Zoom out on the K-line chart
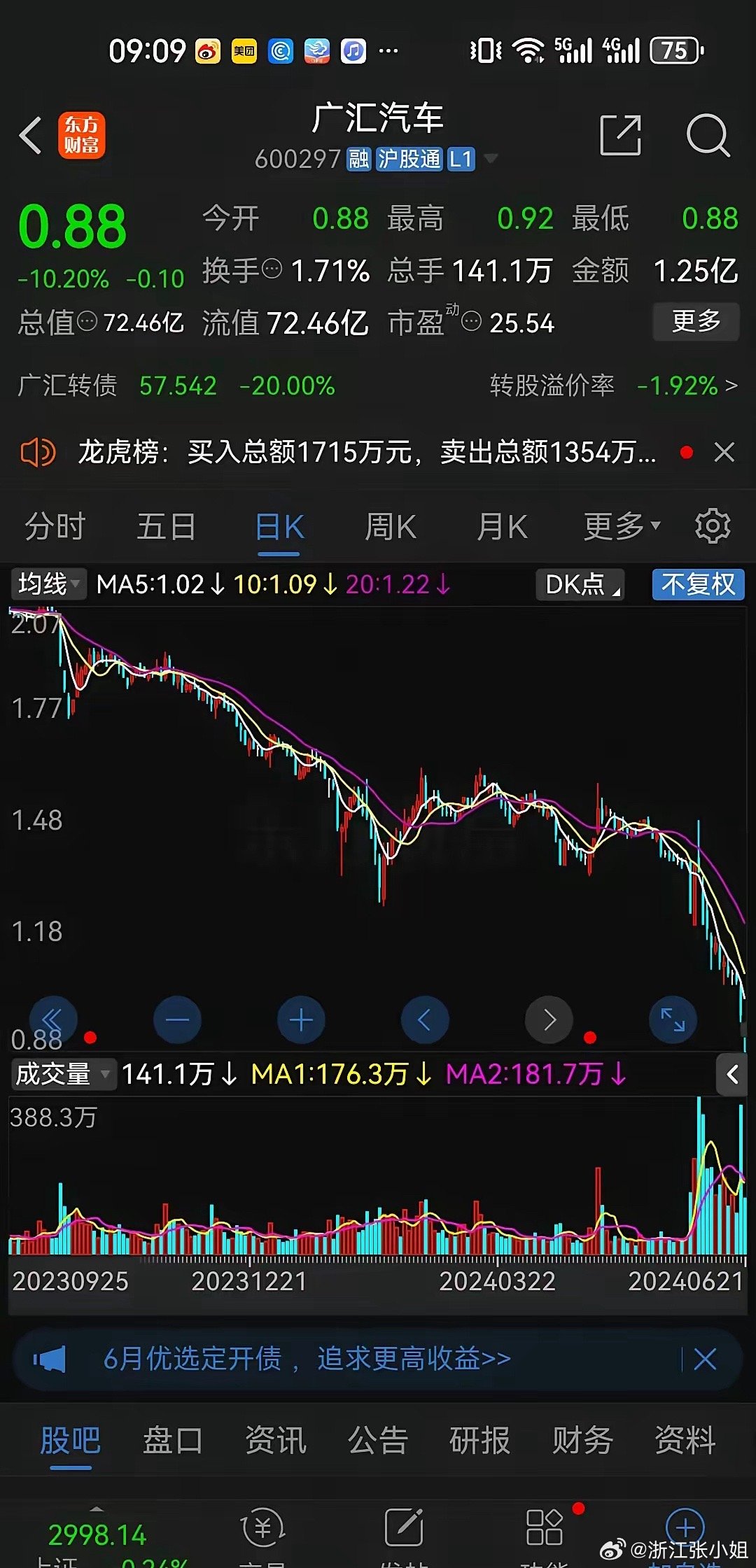Viewport: 756px width, 1568px height. pyautogui.click(x=177, y=1019)
